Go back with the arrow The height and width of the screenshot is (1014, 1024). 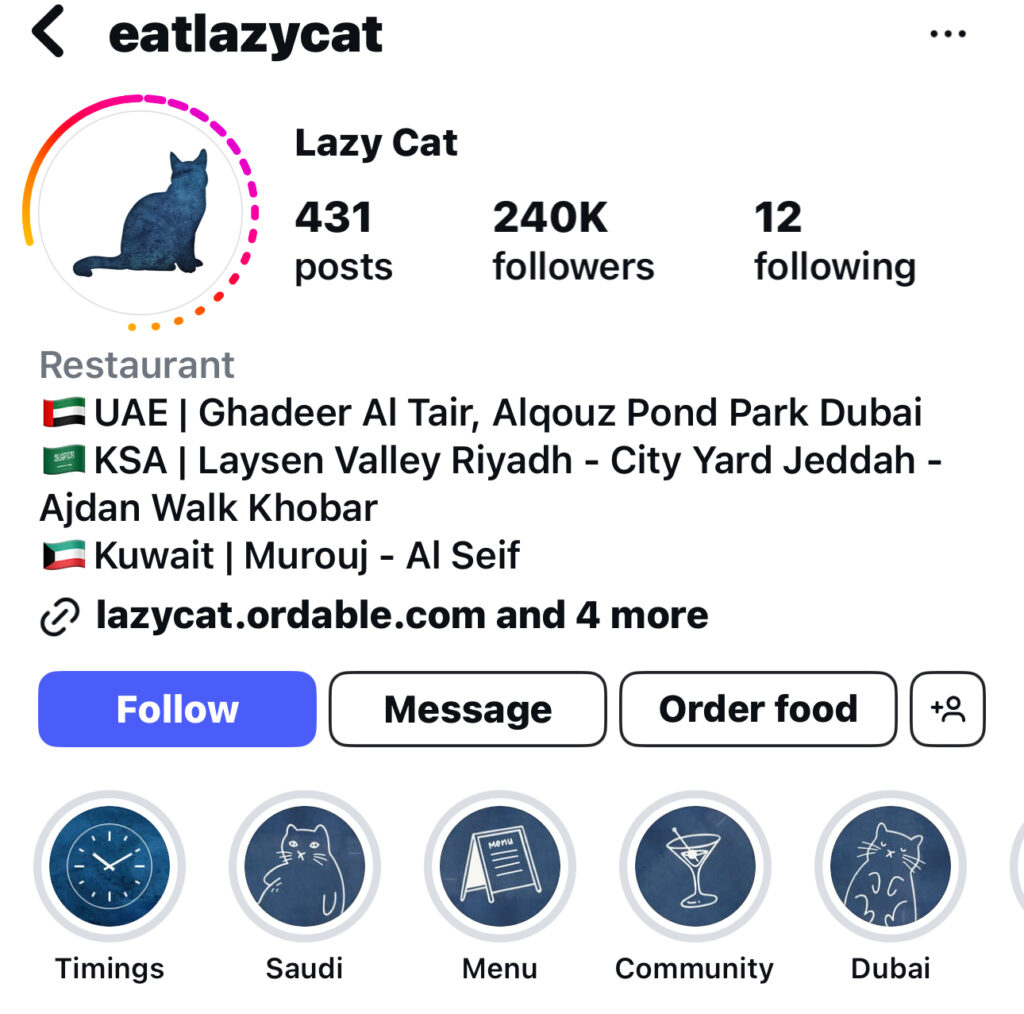tap(47, 32)
